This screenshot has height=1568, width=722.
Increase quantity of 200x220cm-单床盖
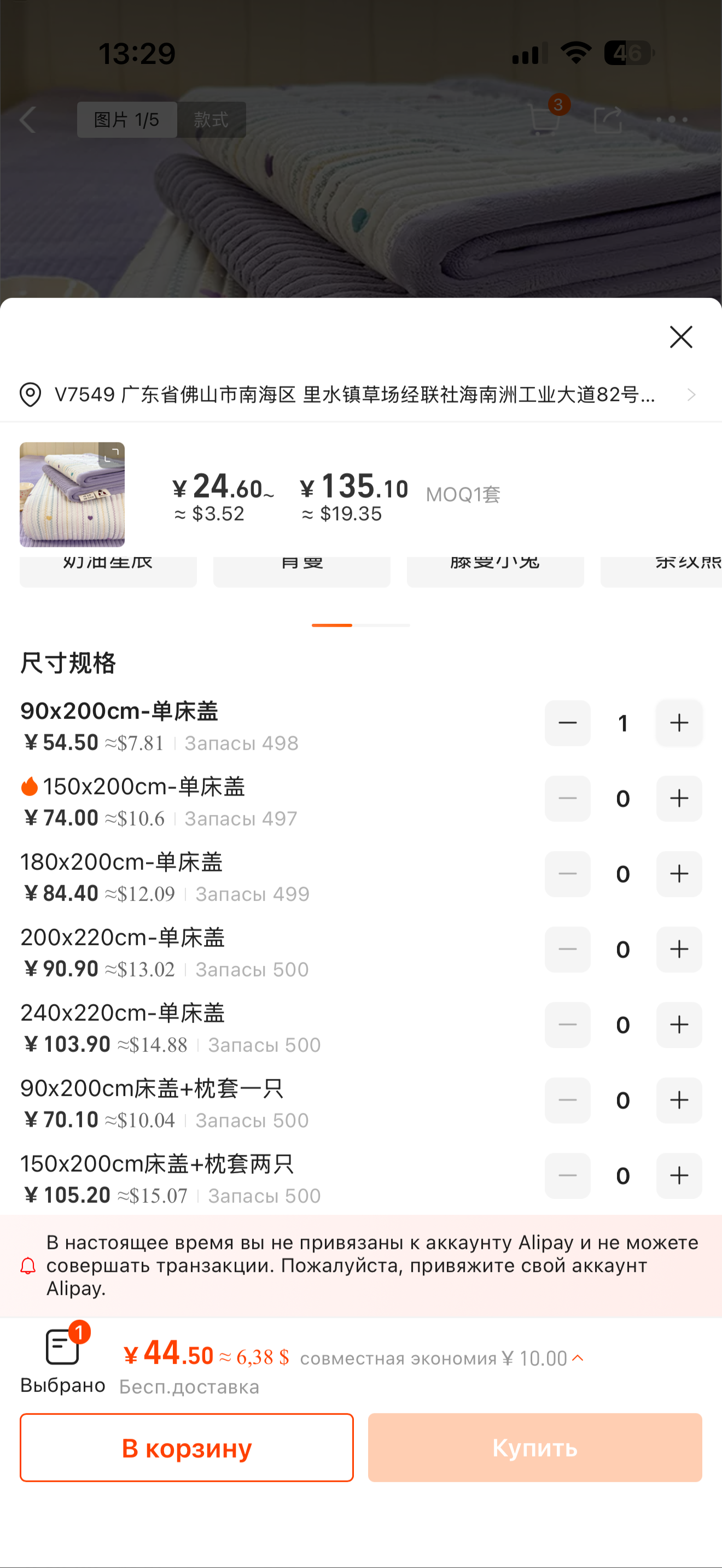click(x=679, y=950)
